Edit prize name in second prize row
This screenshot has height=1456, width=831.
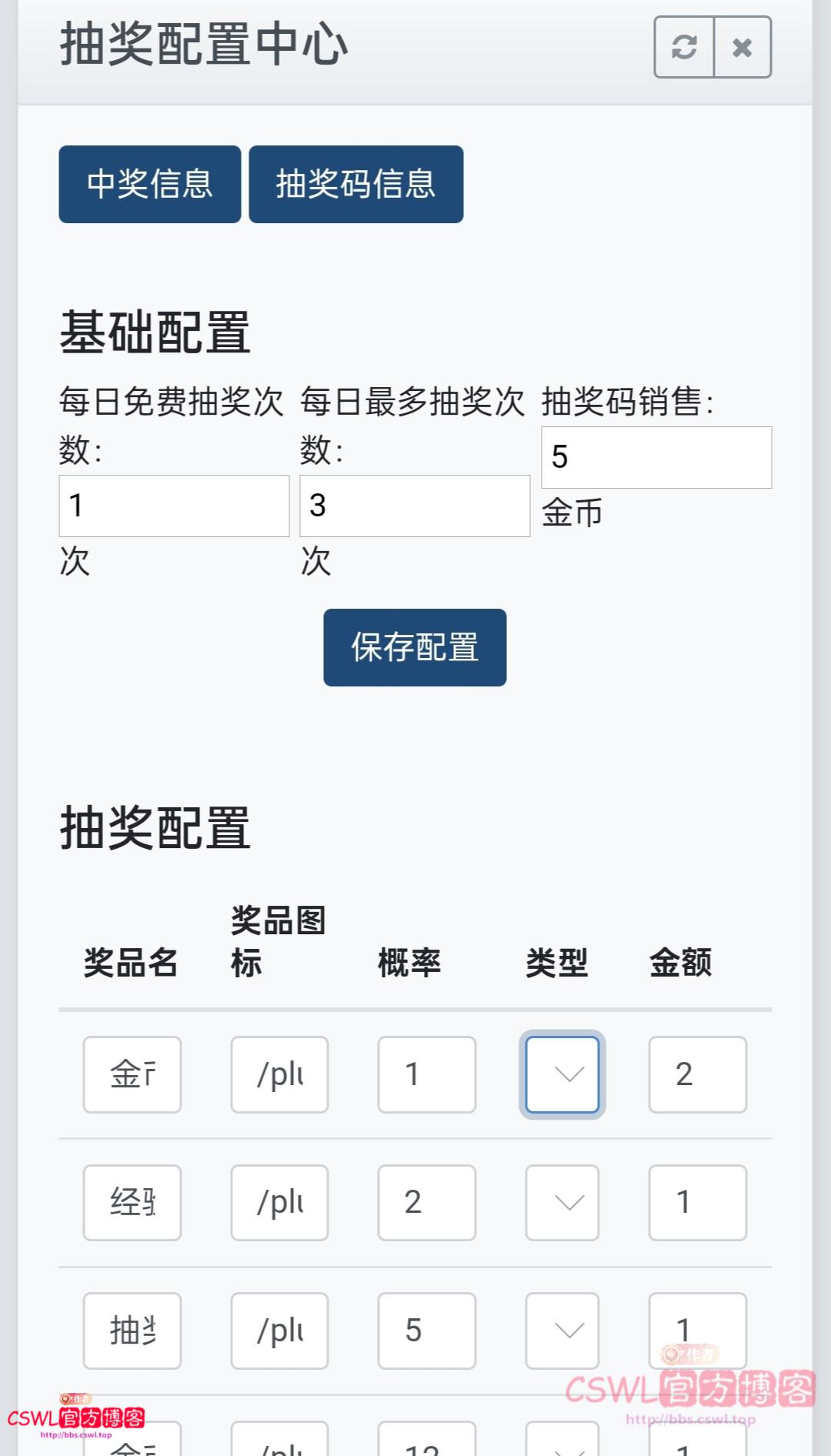click(x=132, y=1202)
